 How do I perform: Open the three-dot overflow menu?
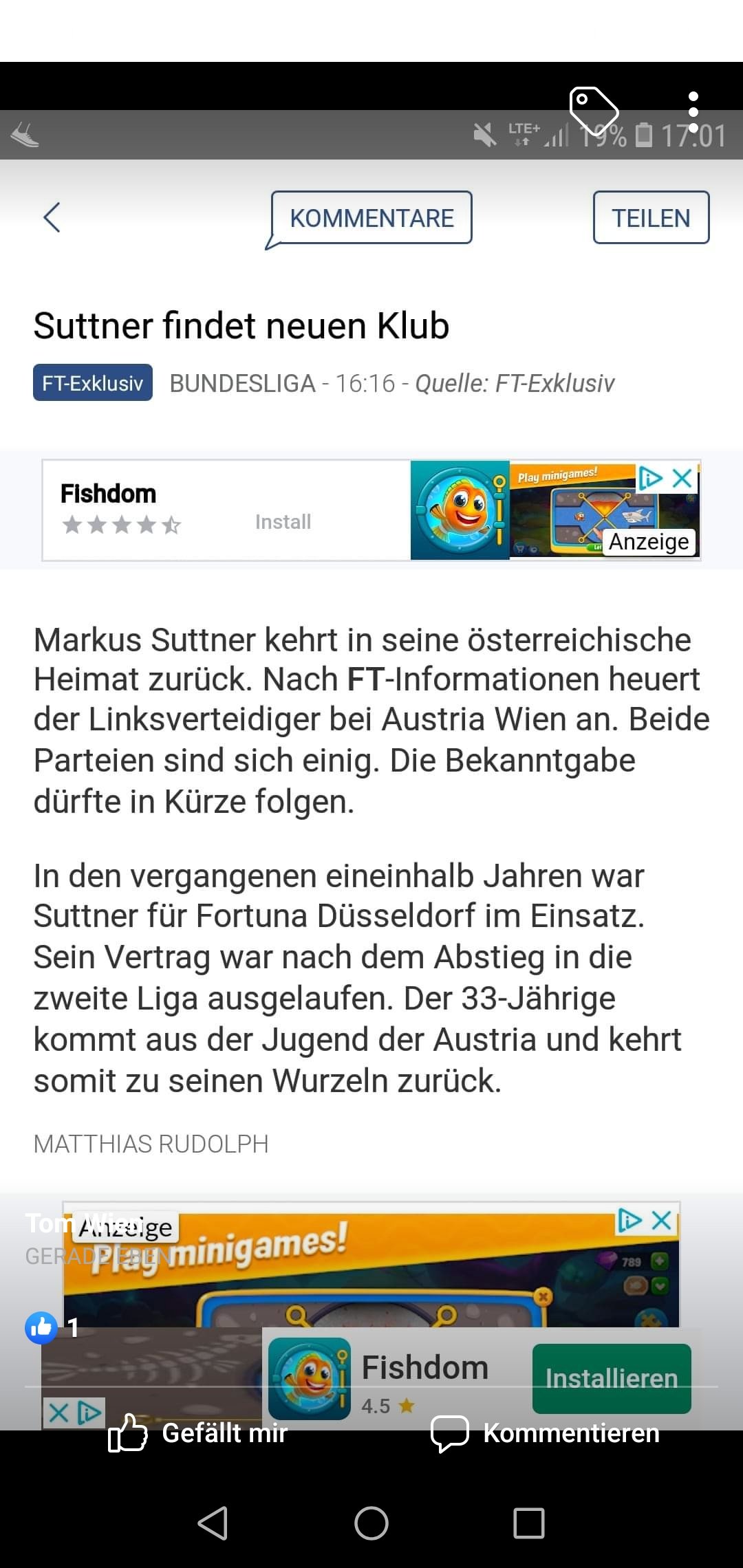pyautogui.click(x=693, y=111)
